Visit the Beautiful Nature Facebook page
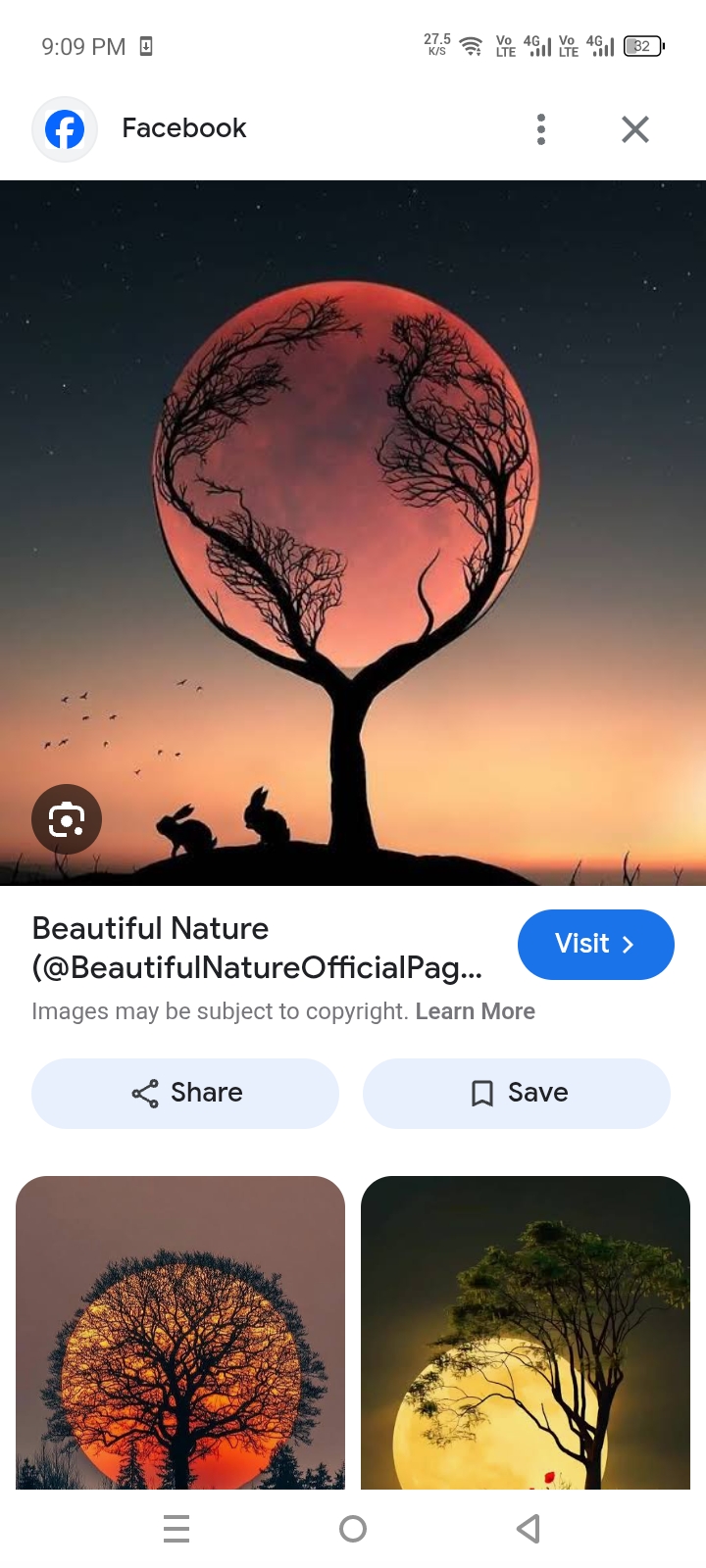706x1568 pixels. point(595,944)
